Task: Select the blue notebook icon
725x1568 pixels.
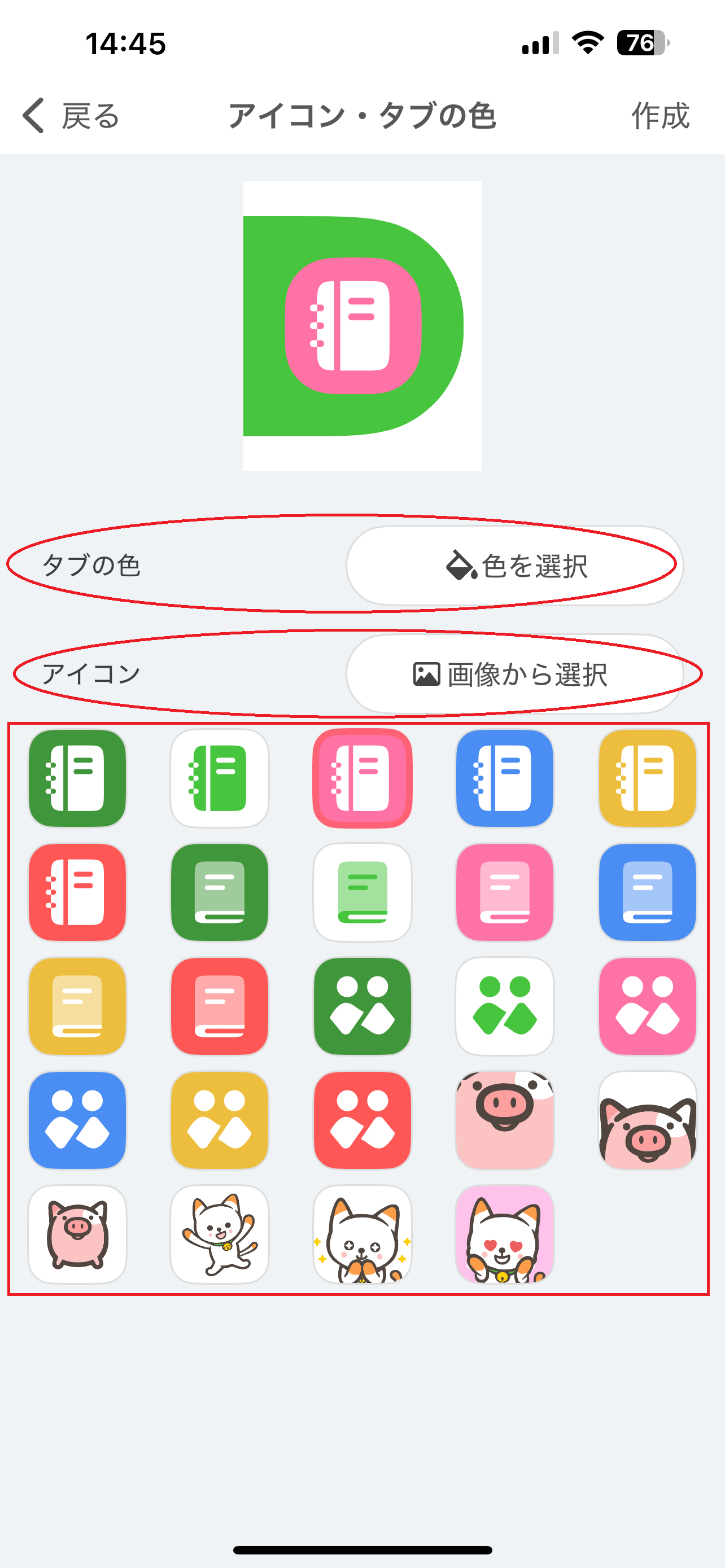Action: tap(505, 778)
